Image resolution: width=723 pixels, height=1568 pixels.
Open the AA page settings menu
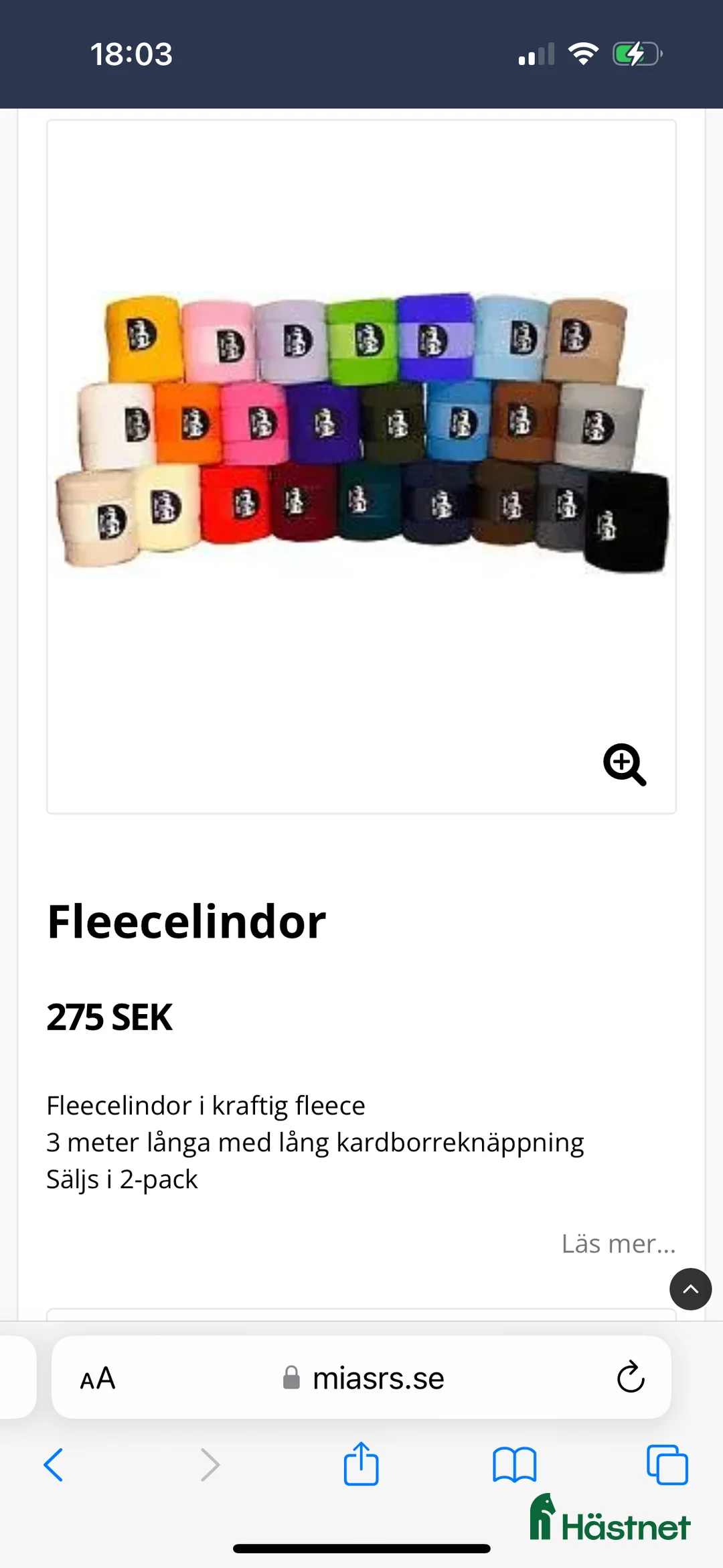[98, 1378]
